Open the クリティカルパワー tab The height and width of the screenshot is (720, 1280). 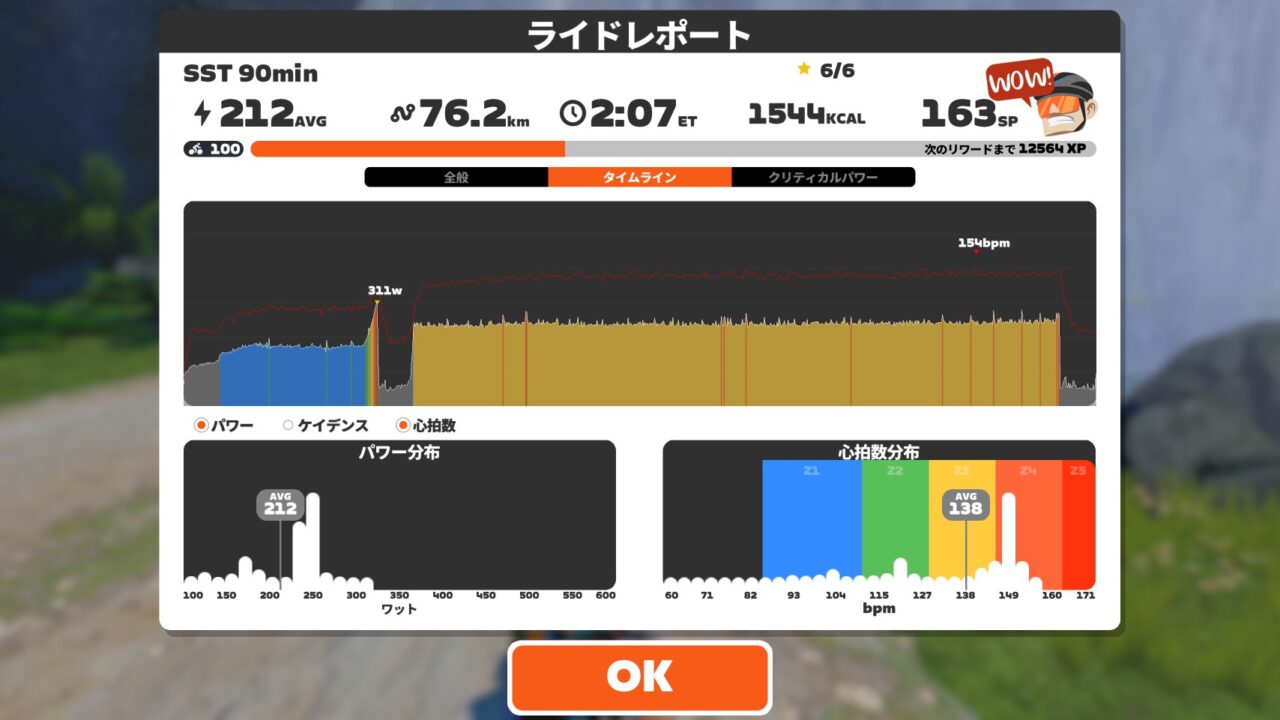[x=823, y=177]
